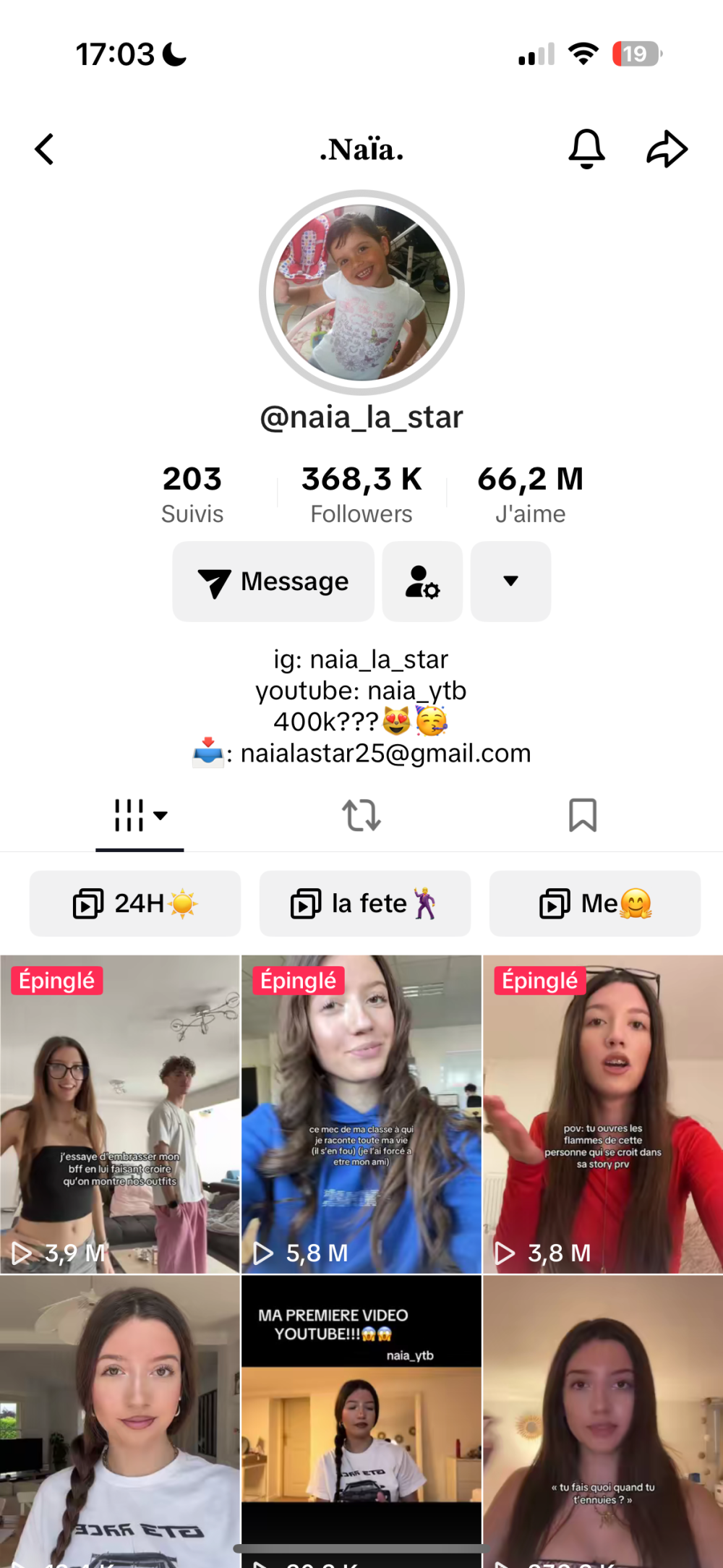Open the notifications bell

586,149
